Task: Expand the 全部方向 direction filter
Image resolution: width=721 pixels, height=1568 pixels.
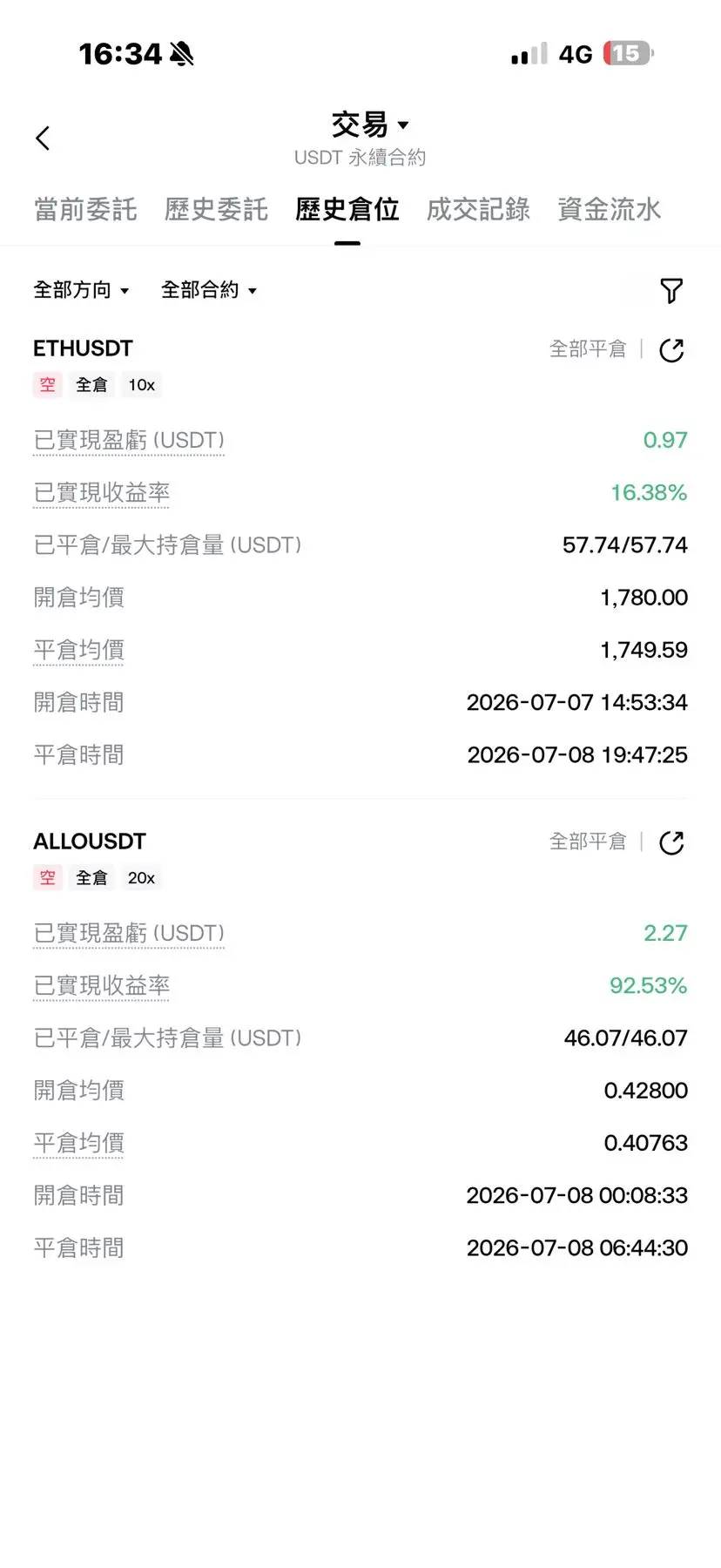Action: pos(81,290)
